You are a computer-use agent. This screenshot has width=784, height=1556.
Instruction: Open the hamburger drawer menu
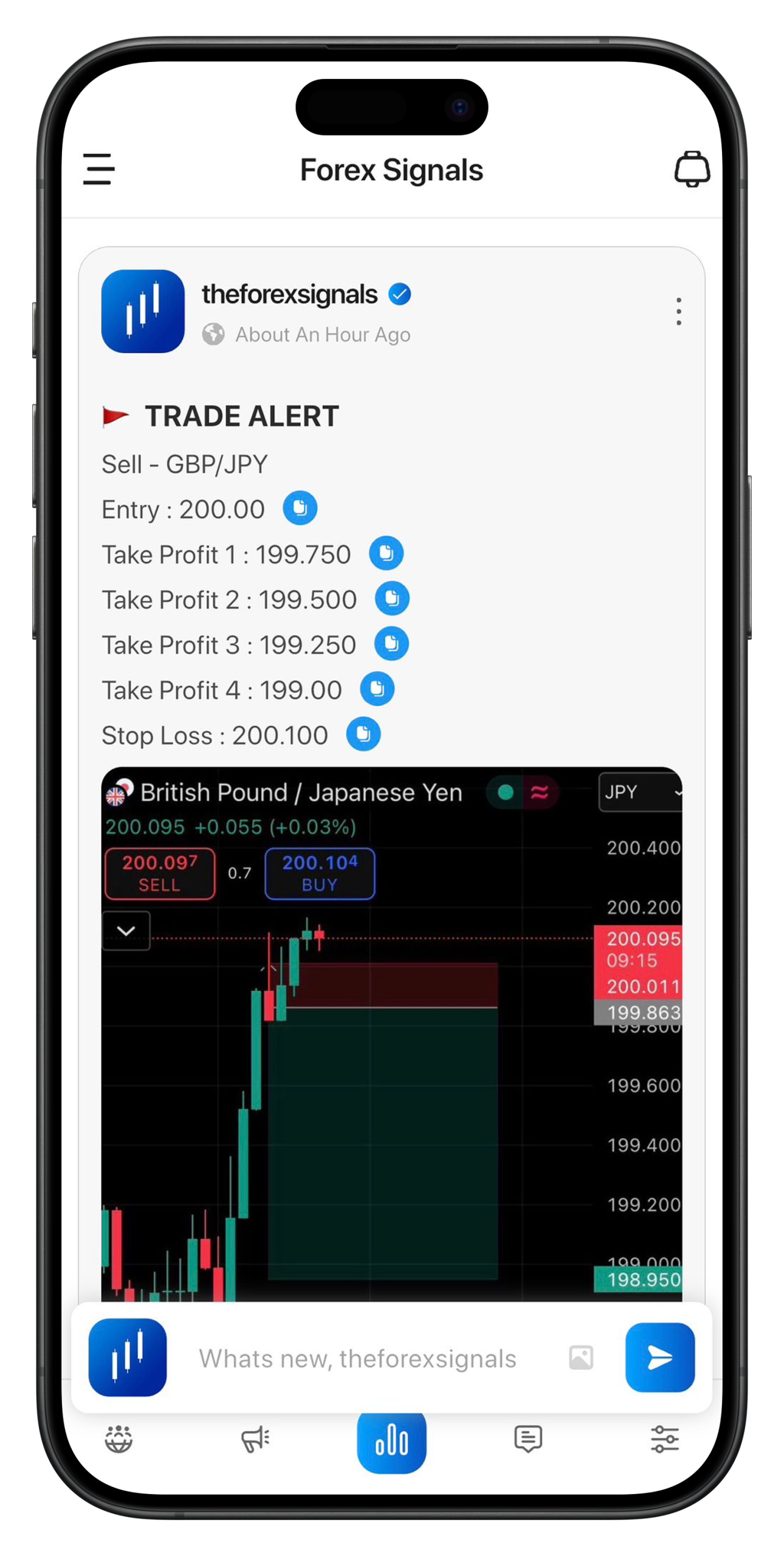pyautogui.click(x=99, y=169)
